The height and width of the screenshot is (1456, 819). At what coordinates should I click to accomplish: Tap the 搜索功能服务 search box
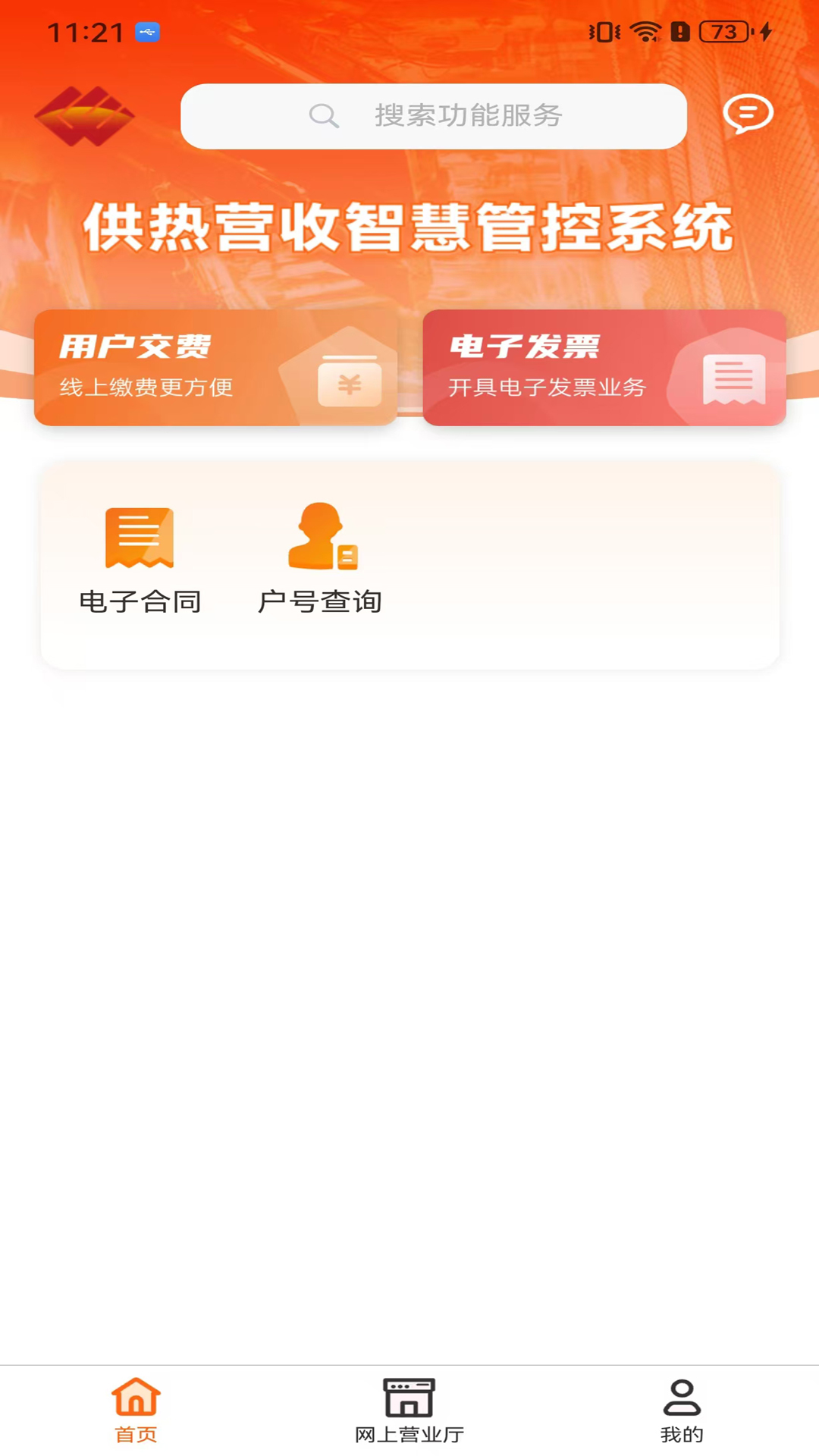pyautogui.click(x=434, y=116)
